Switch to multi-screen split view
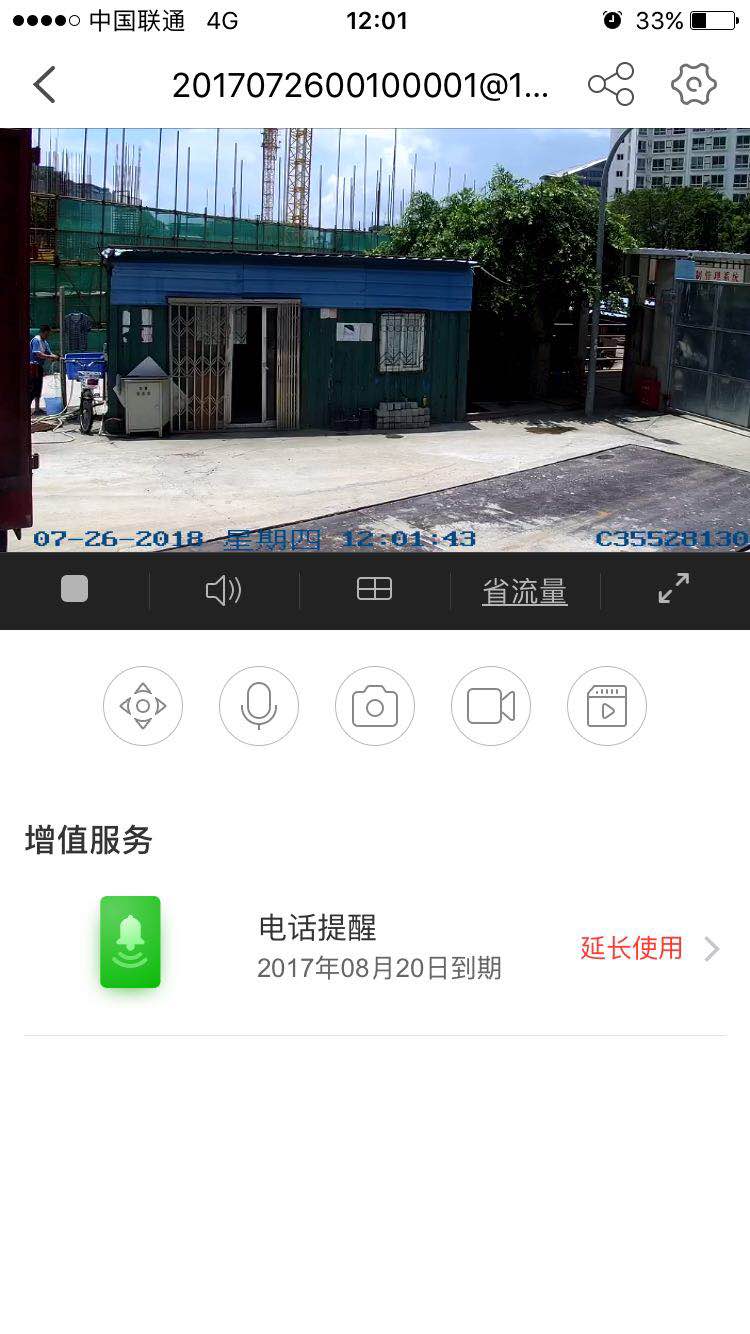750x1334 pixels. [x=374, y=590]
